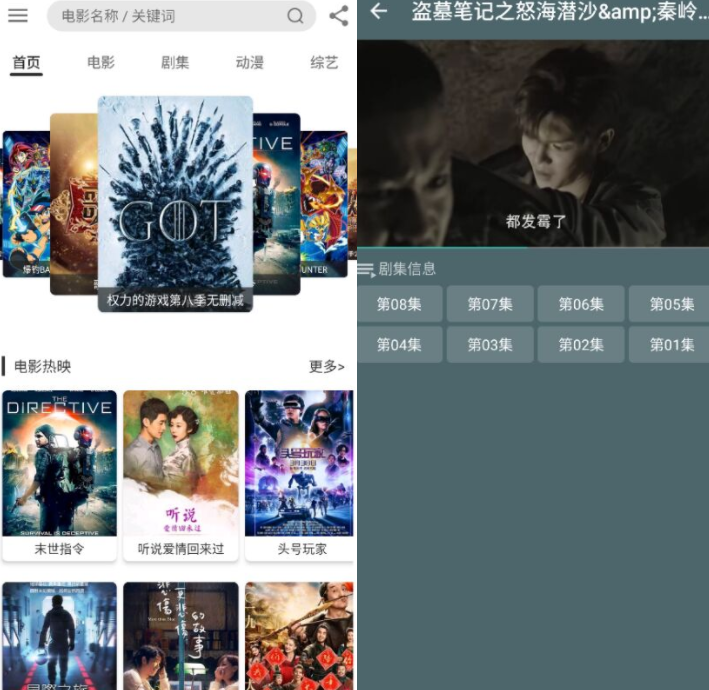
Task: Choose episode 第03集
Action: [x=490, y=344]
